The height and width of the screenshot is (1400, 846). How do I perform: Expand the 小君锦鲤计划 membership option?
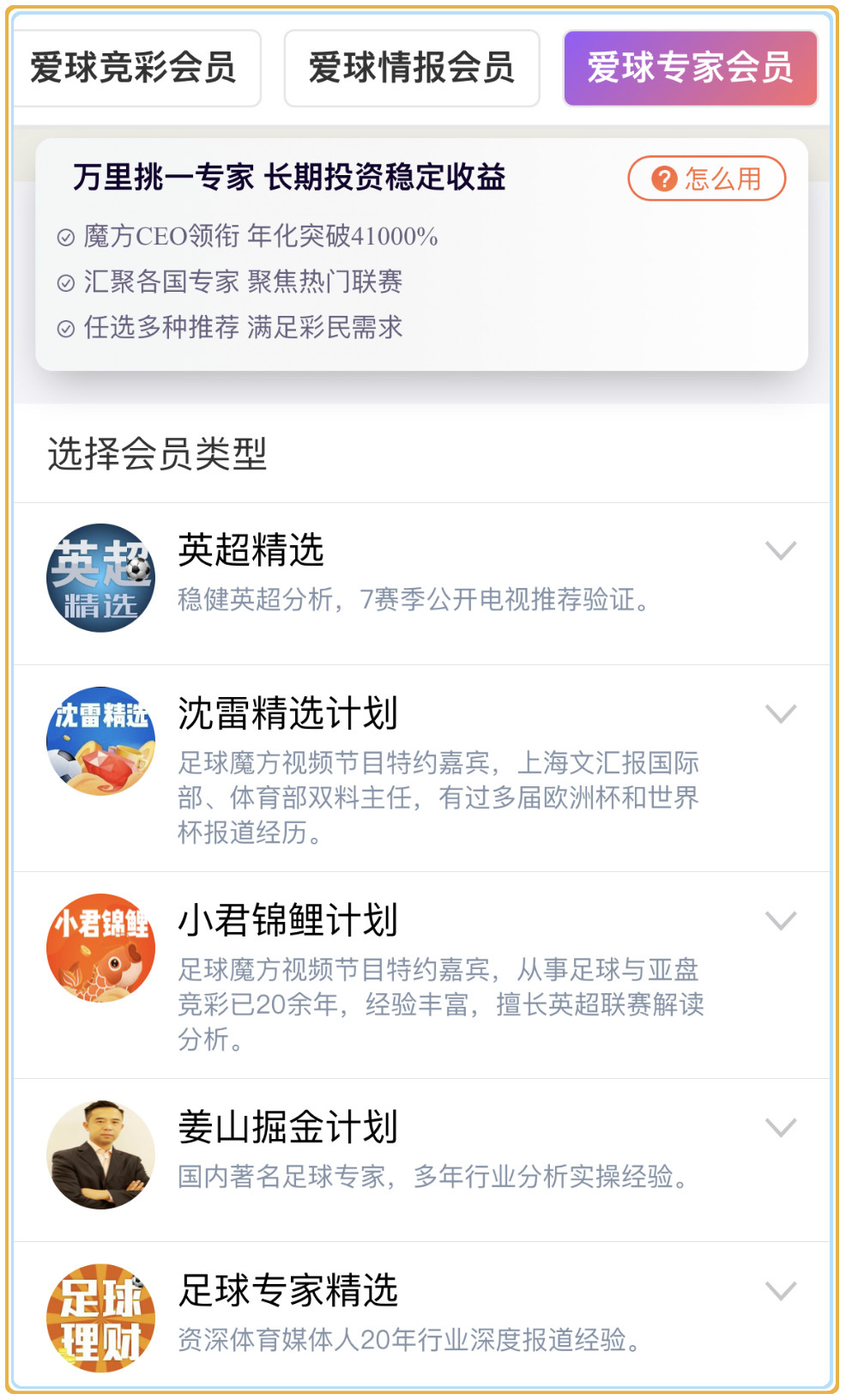click(x=780, y=921)
